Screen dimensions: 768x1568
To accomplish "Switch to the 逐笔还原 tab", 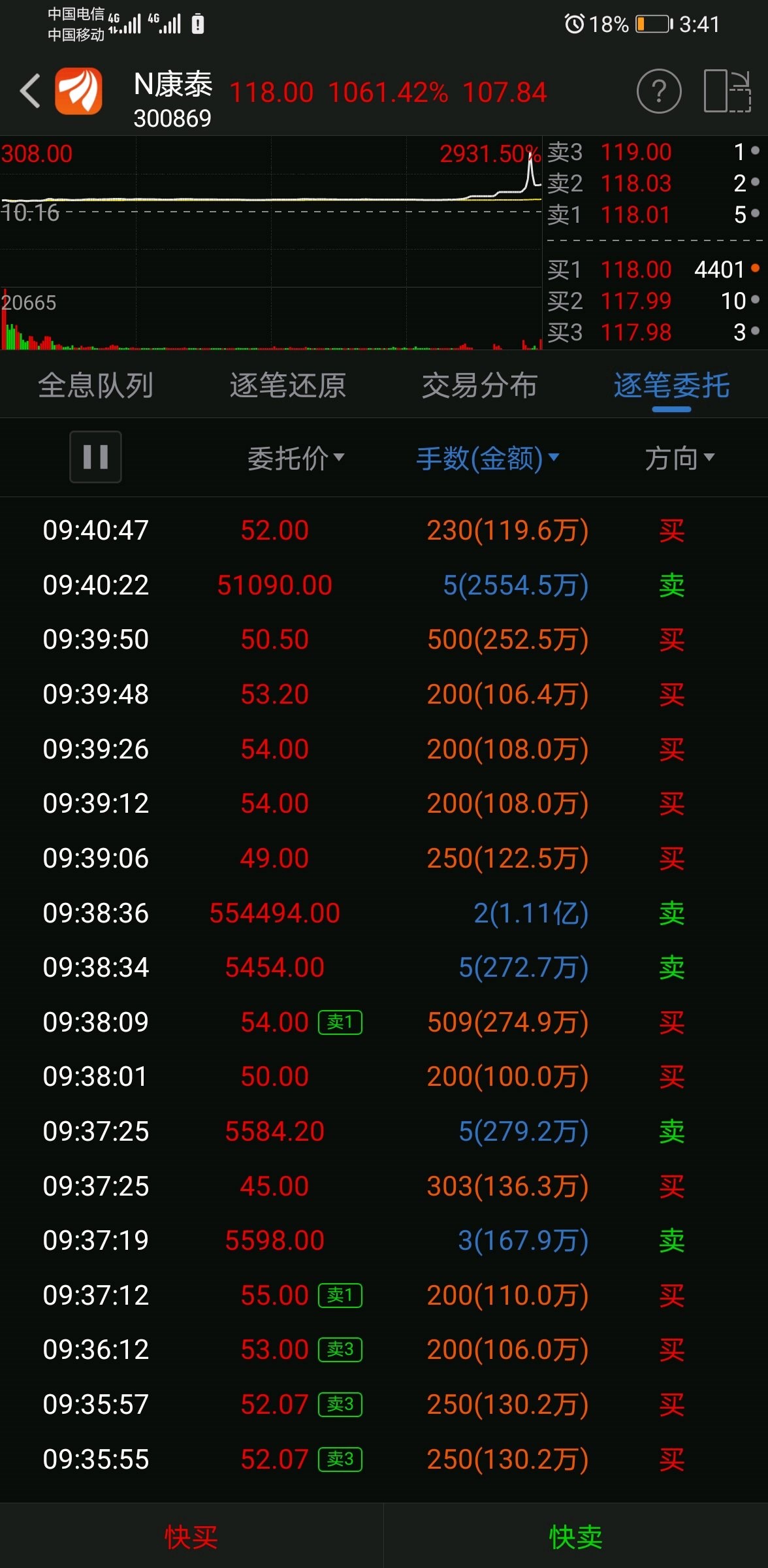I will (287, 385).
